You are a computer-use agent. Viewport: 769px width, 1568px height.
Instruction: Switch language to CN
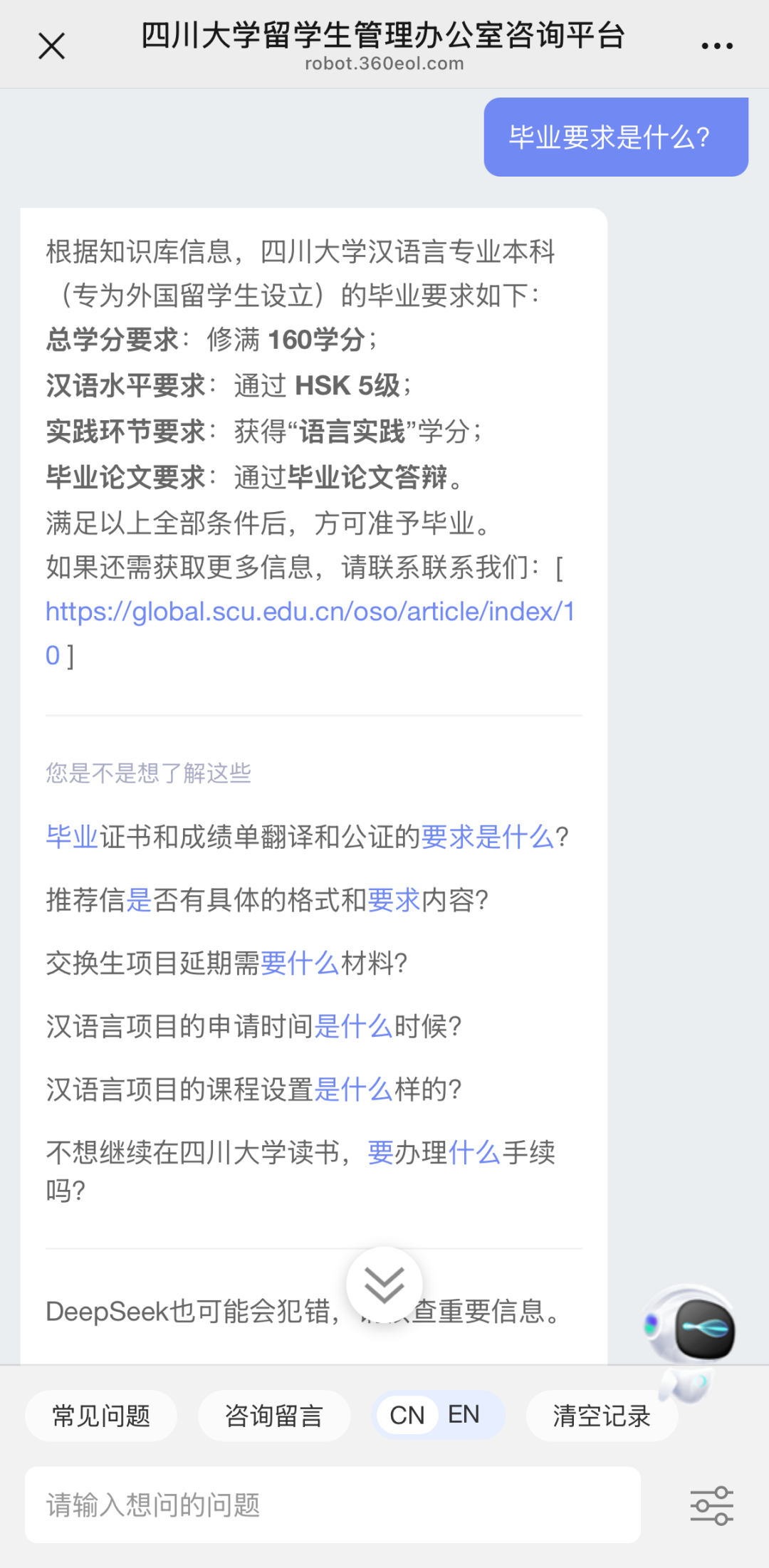point(407,1416)
